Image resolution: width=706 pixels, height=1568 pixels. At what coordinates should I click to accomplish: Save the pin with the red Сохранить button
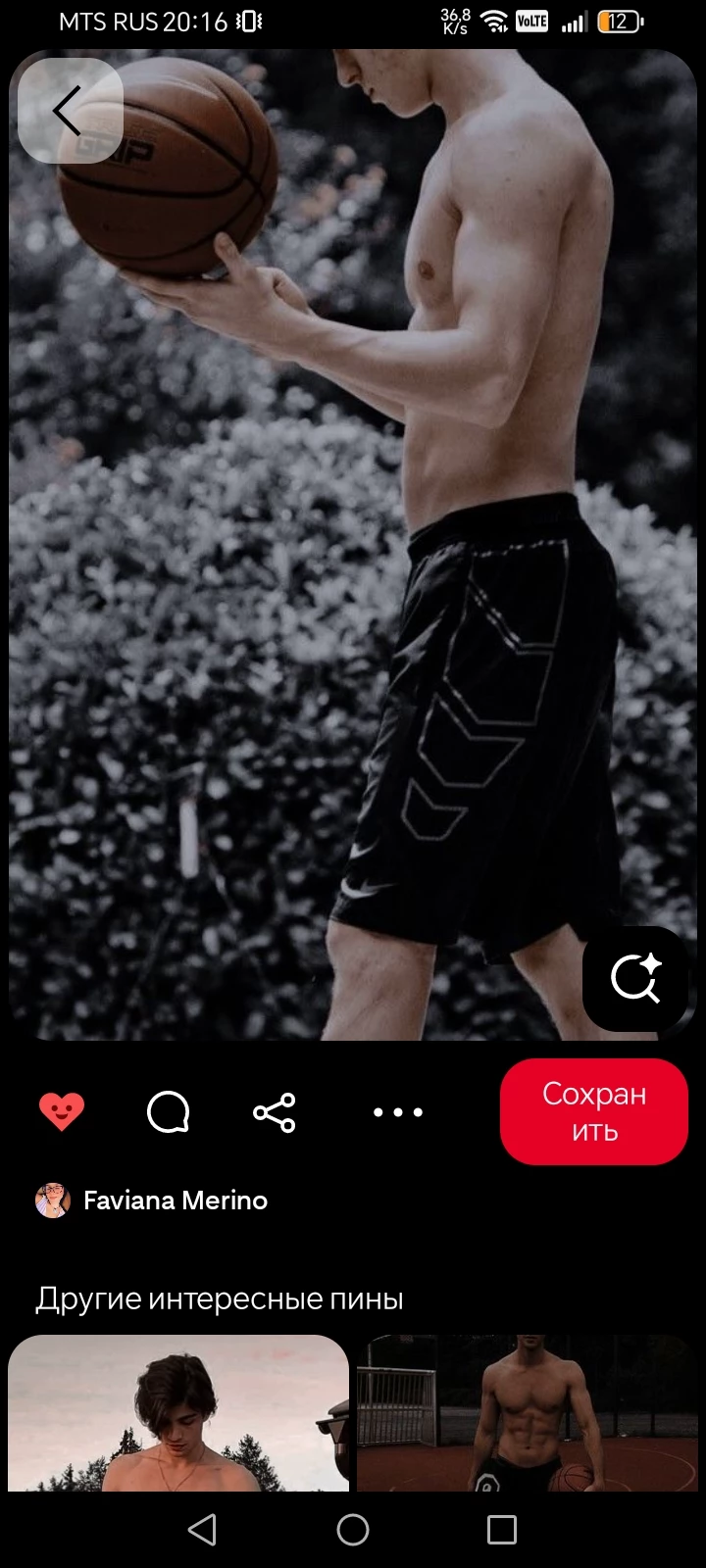click(594, 1111)
